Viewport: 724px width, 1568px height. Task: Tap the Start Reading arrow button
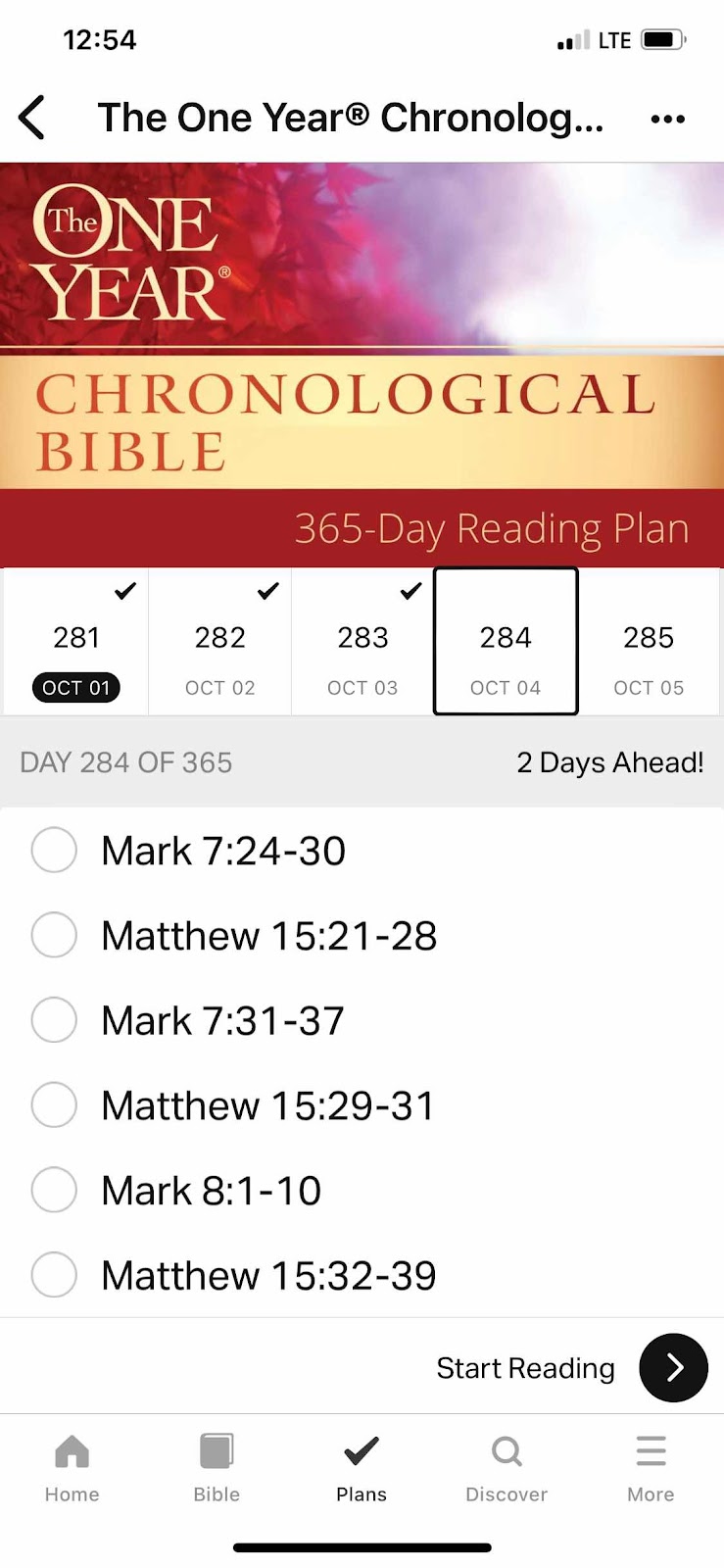pyautogui.click(x=673, y=1367)
